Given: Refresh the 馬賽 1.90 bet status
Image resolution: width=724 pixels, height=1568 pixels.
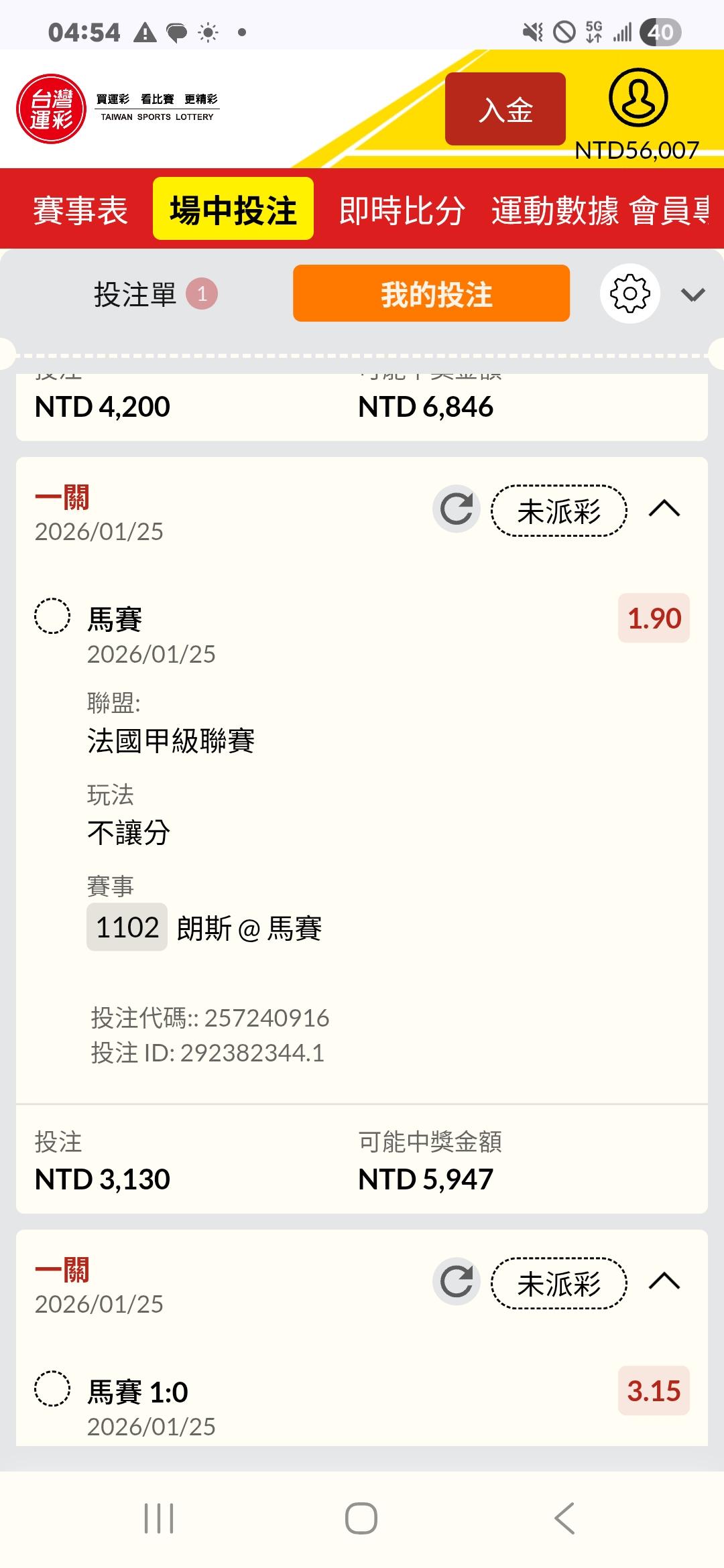Looking at the screenshot, I should click(x=457, y=509).
